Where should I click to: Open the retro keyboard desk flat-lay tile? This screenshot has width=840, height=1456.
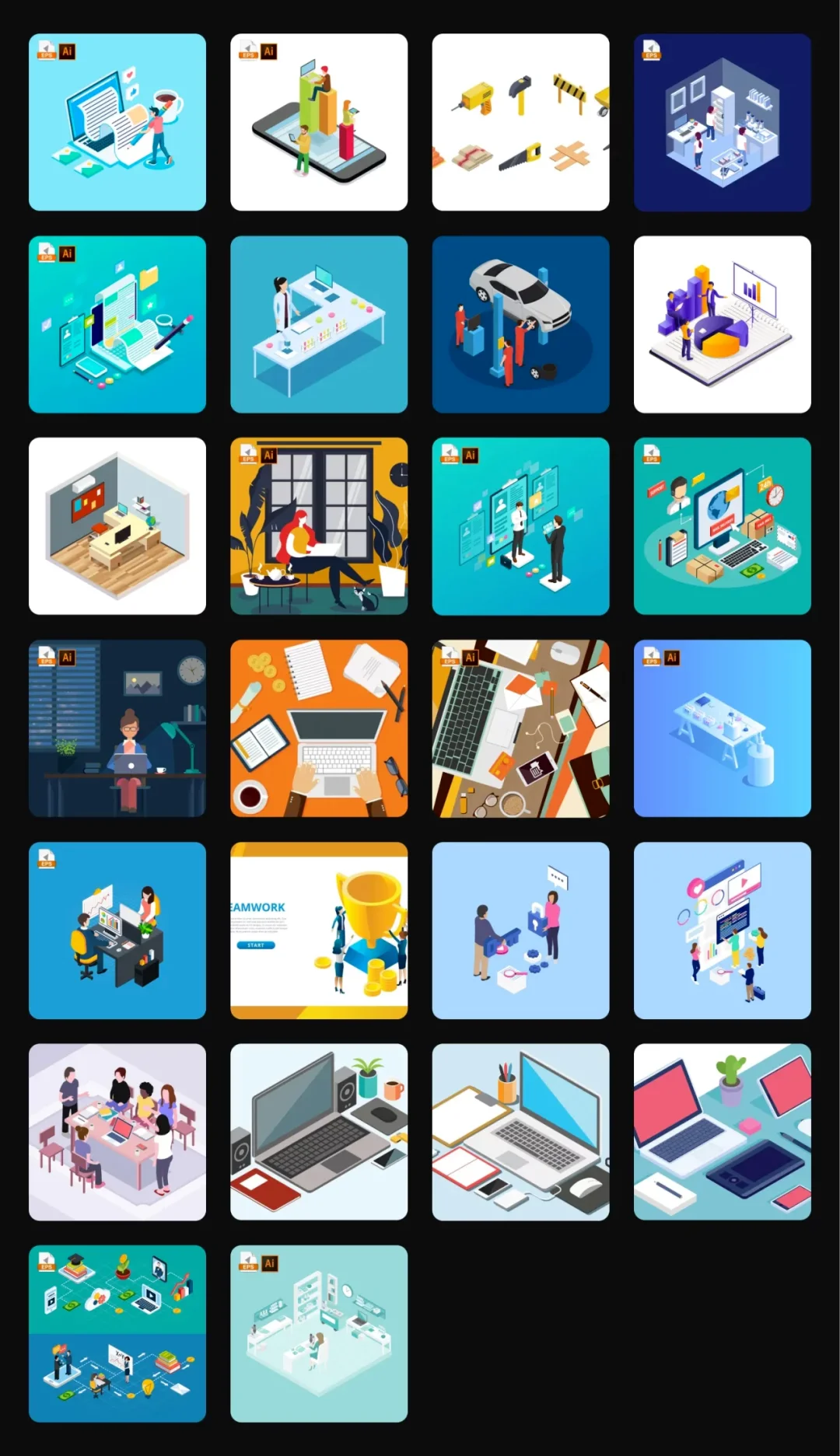tap(520, 728)
